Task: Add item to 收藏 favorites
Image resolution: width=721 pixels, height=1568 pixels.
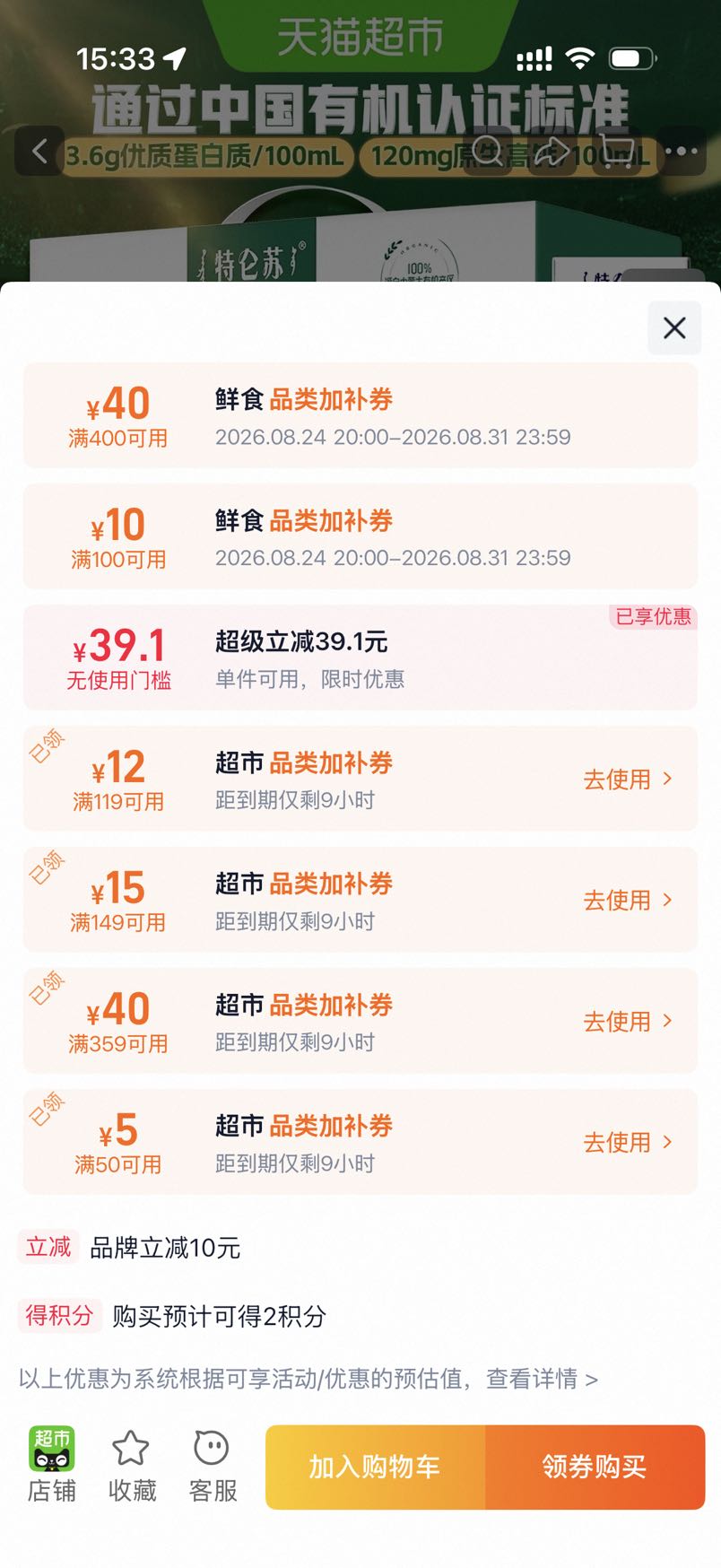Action: 132,1465
